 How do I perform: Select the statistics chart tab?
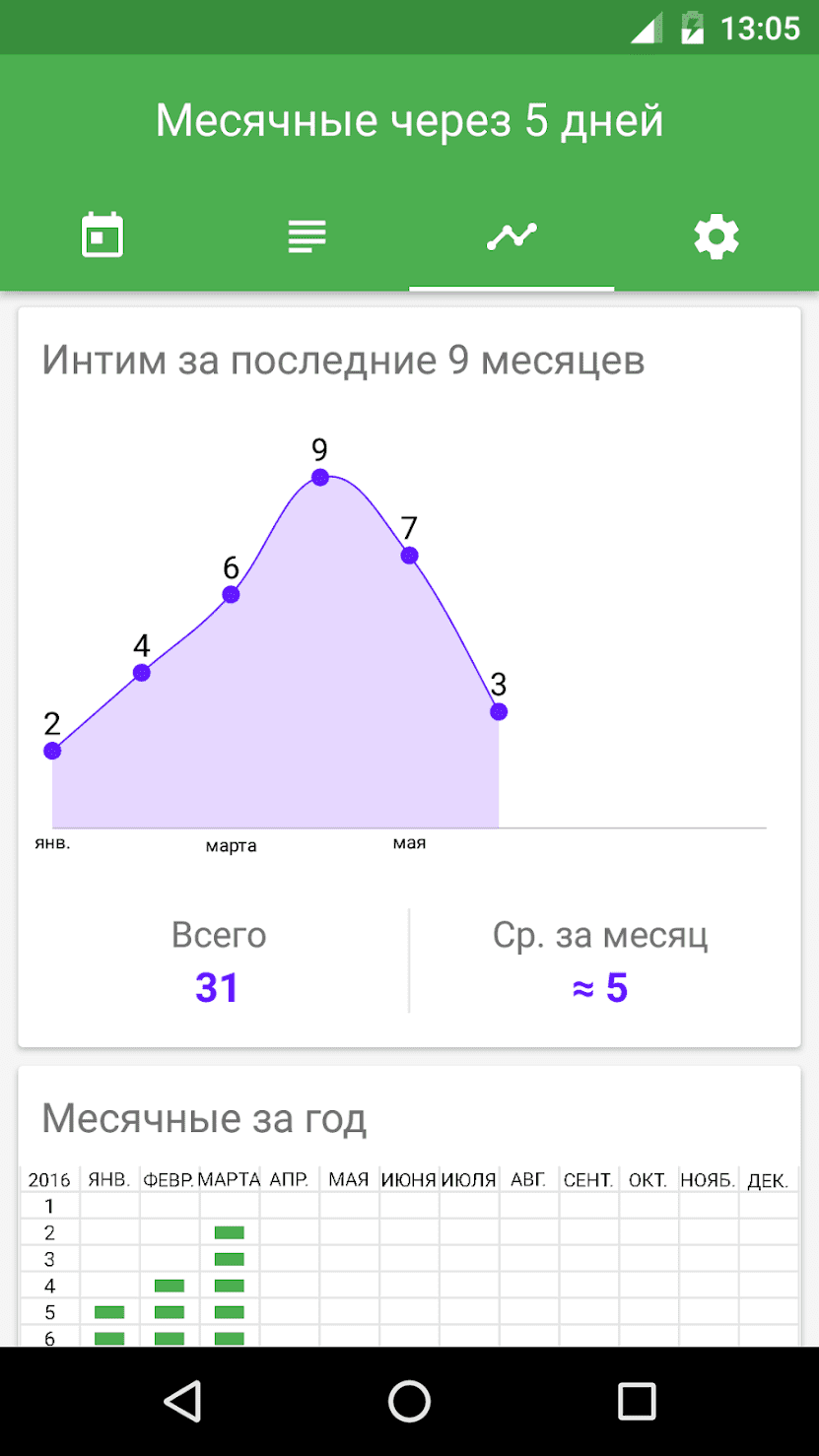click(512, 236)
